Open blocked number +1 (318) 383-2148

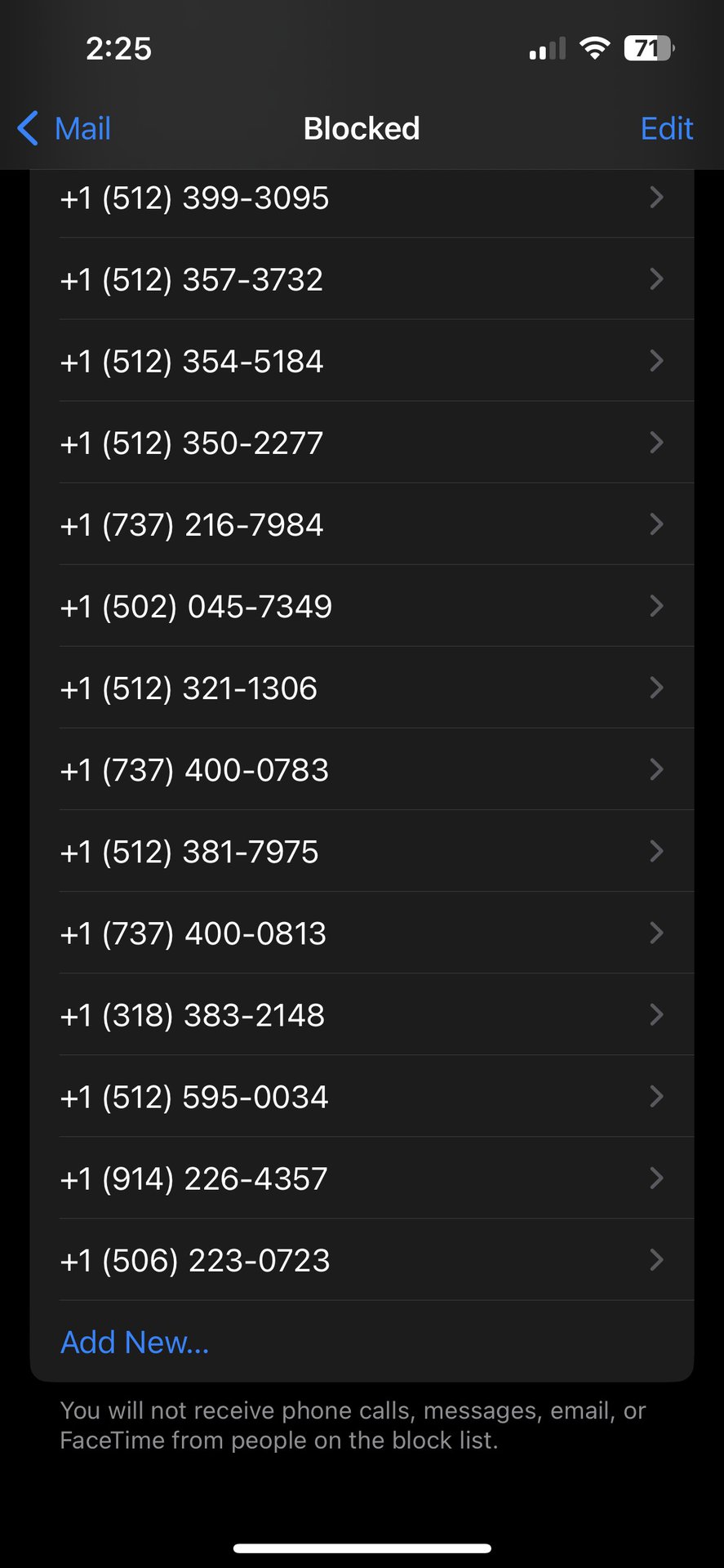[362, 1014]
